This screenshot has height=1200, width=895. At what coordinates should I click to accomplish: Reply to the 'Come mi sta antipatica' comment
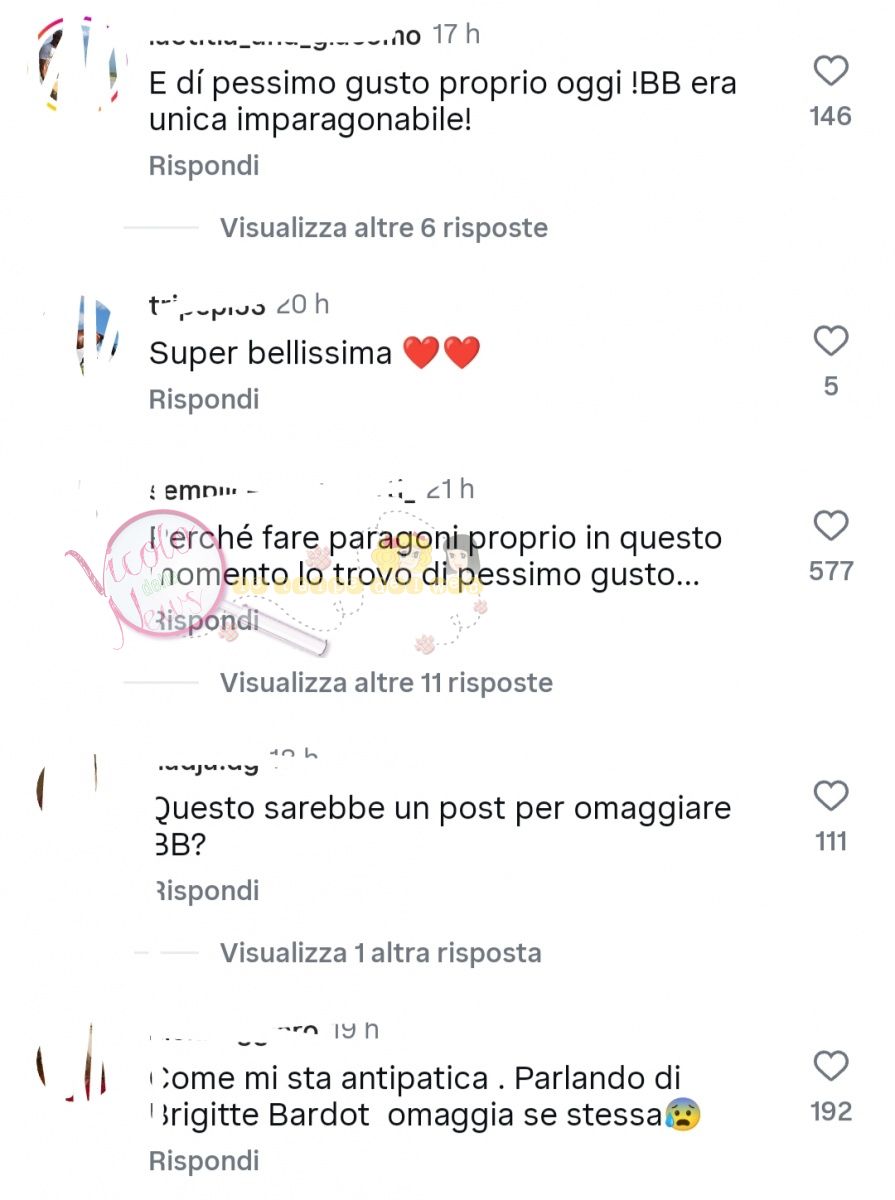(204, 1161)
